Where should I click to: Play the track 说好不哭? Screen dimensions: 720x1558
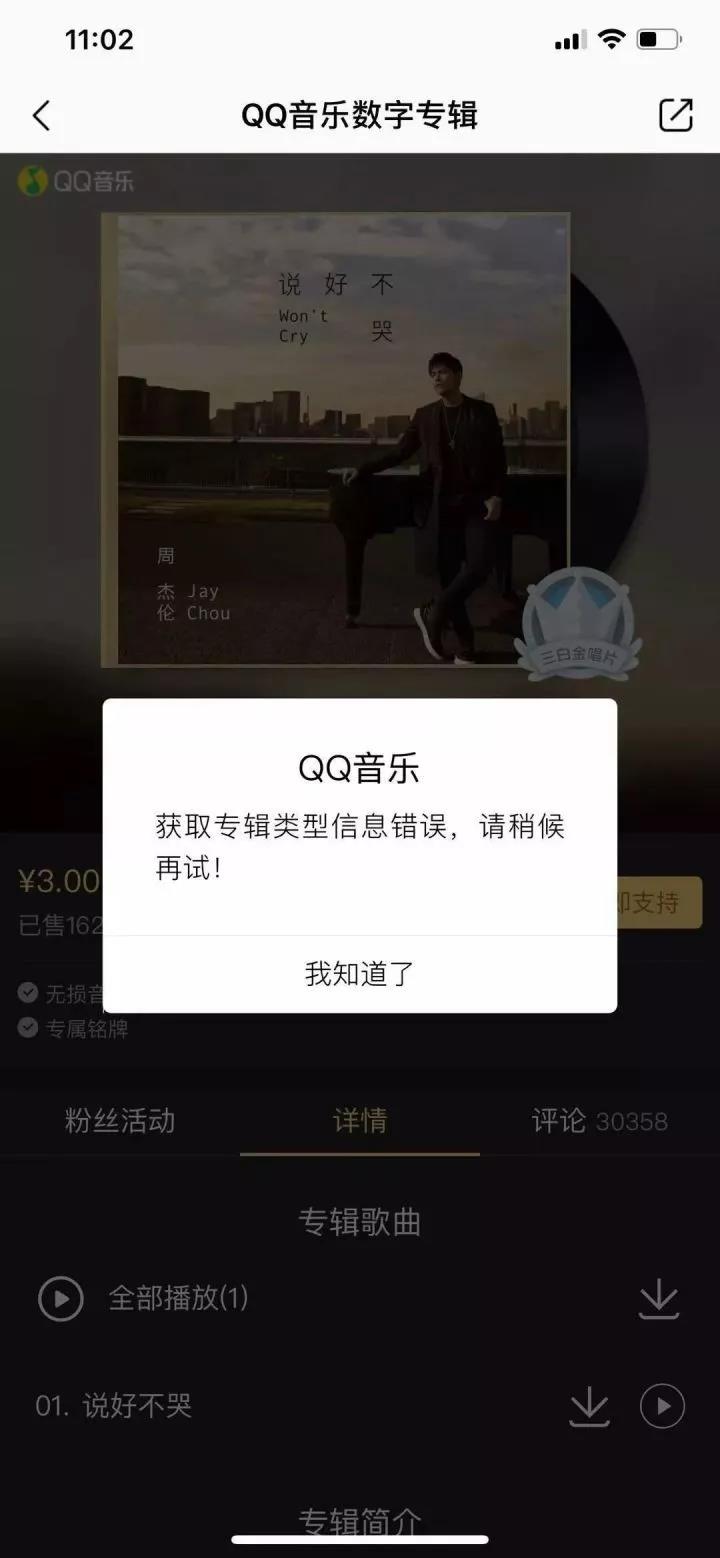click(x=662, y=1406)
